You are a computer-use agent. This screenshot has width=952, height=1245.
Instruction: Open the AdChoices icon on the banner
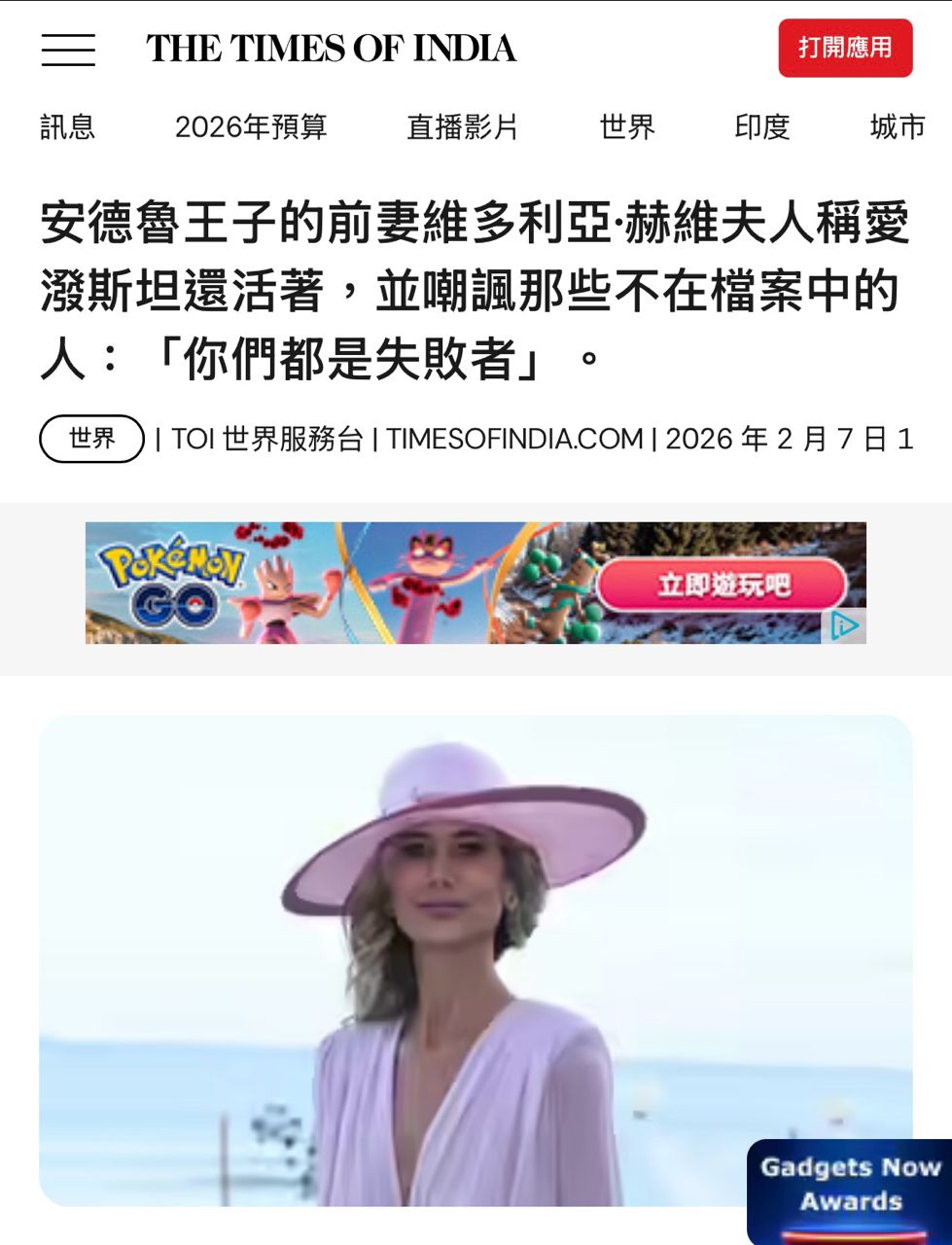coord(844,626)
